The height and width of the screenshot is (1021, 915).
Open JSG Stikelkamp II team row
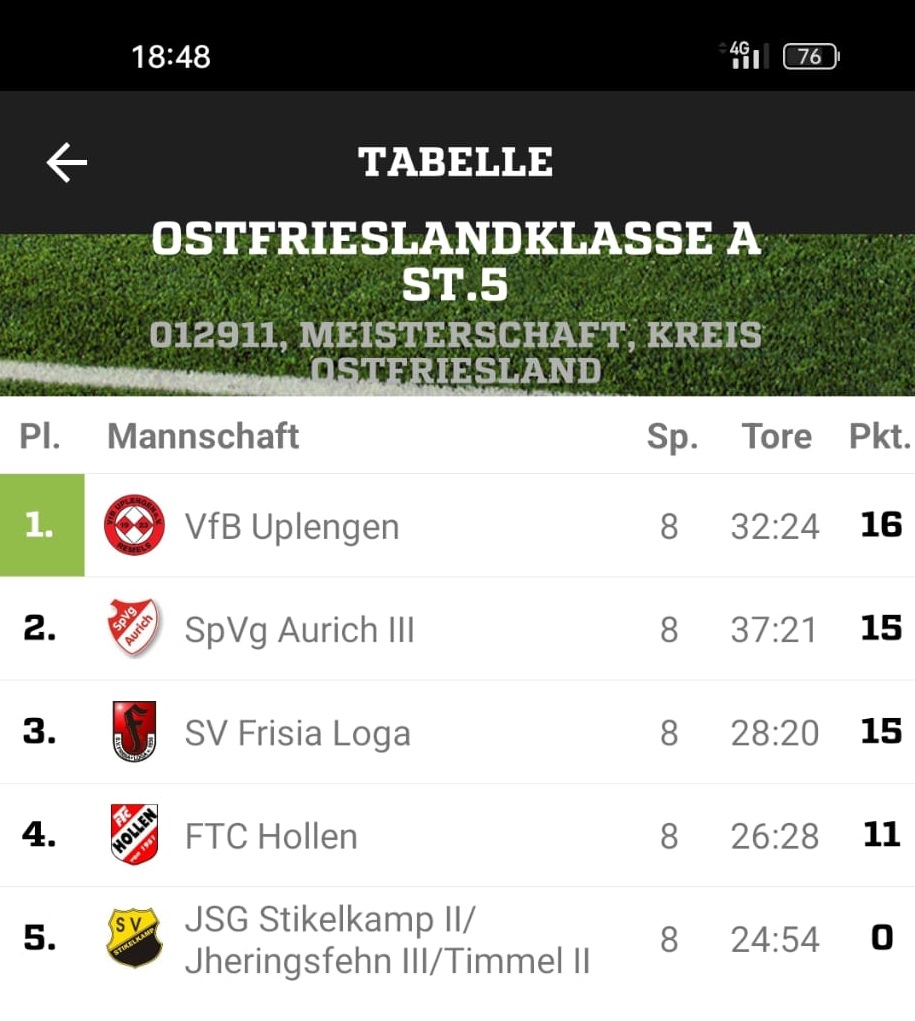(457, 940)
